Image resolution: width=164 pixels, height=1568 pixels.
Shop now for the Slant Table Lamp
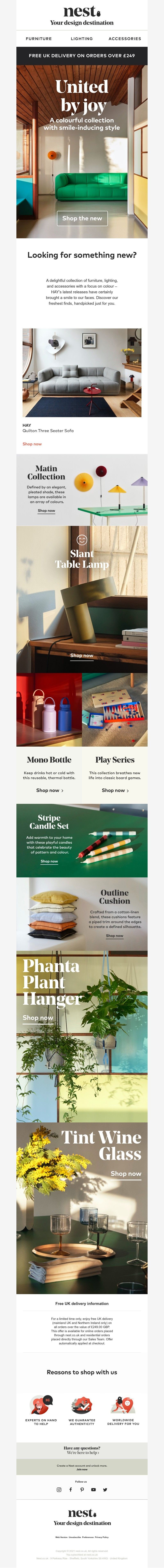82,656
